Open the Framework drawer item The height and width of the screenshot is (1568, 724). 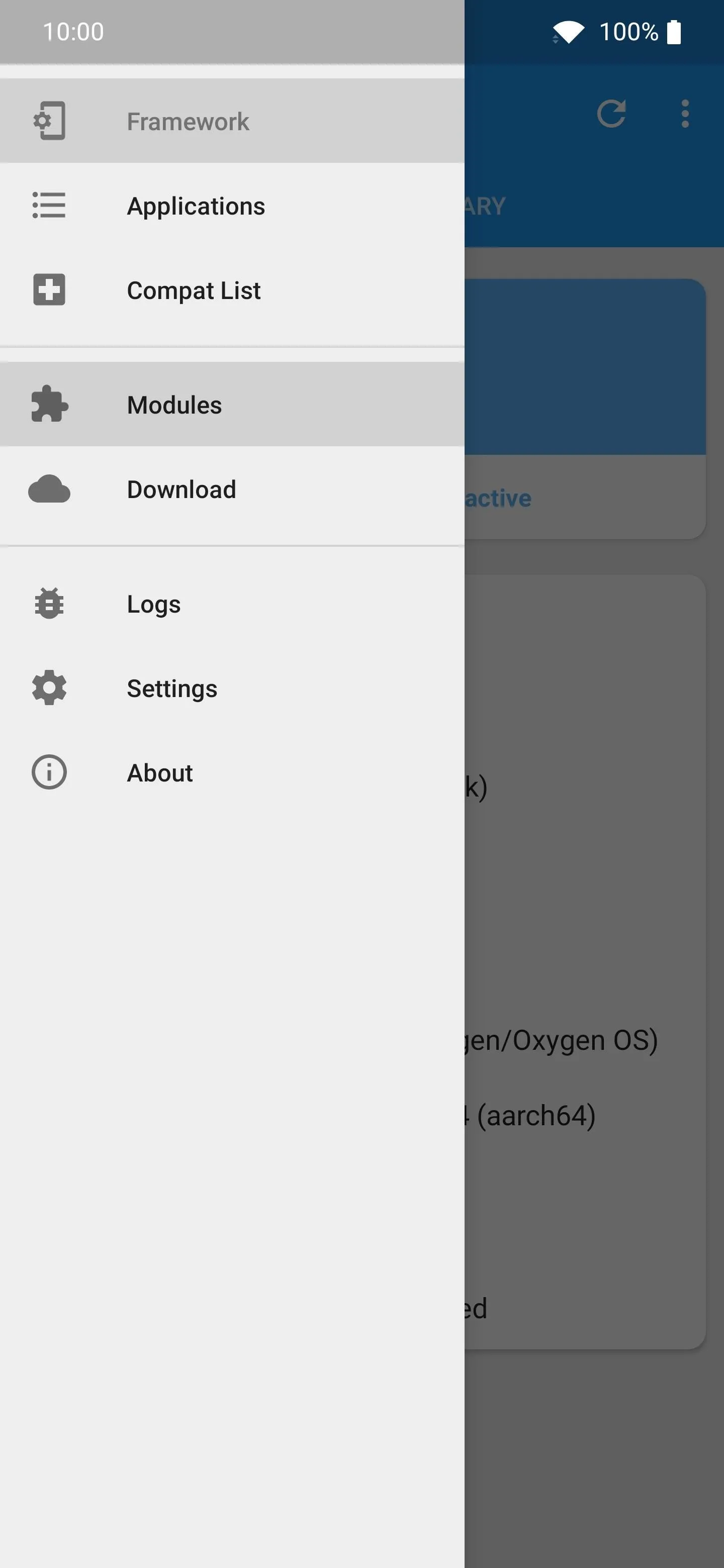tap(232, 121)
